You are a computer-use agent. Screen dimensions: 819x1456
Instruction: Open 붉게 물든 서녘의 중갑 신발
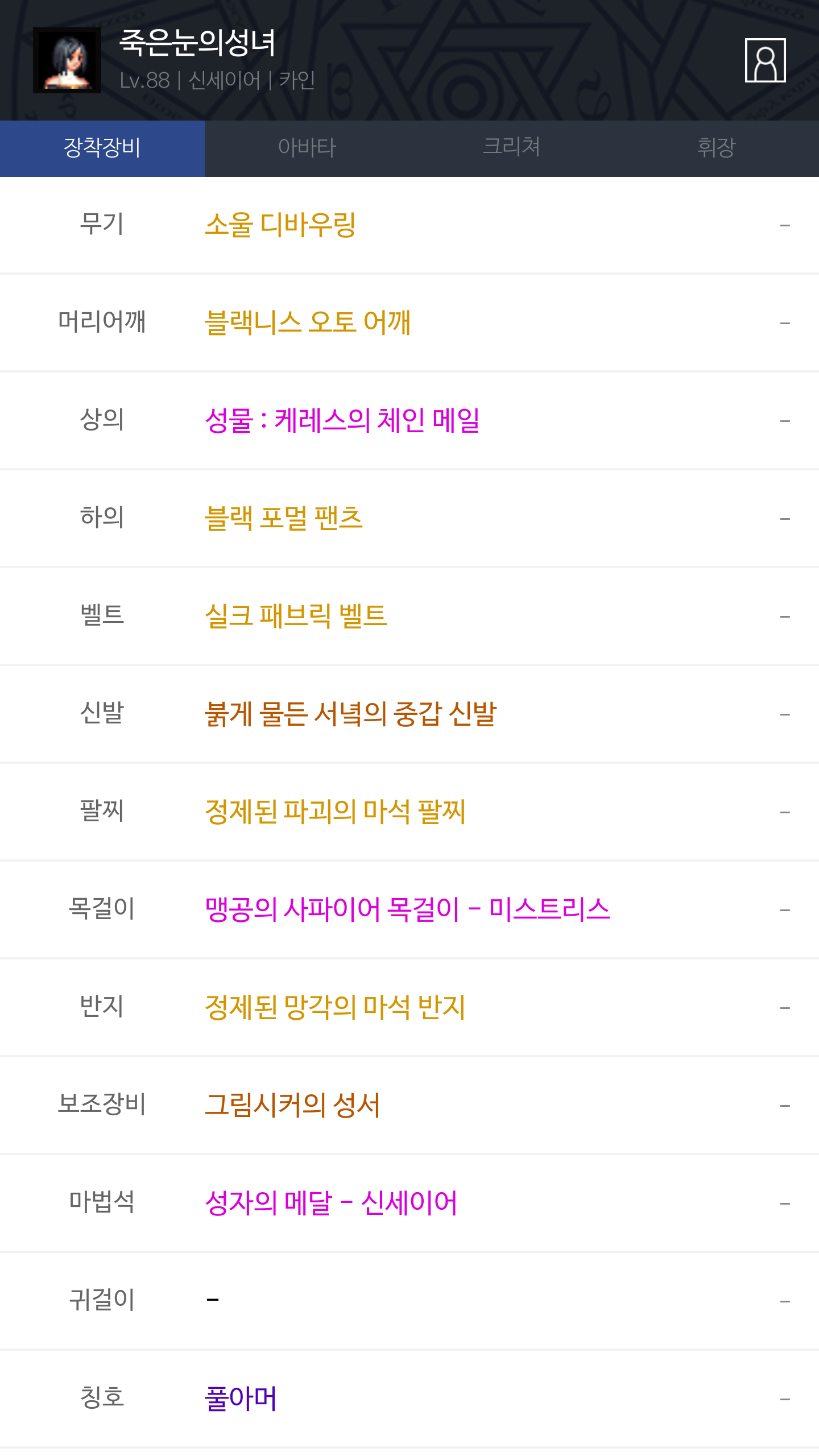point(351,714)
